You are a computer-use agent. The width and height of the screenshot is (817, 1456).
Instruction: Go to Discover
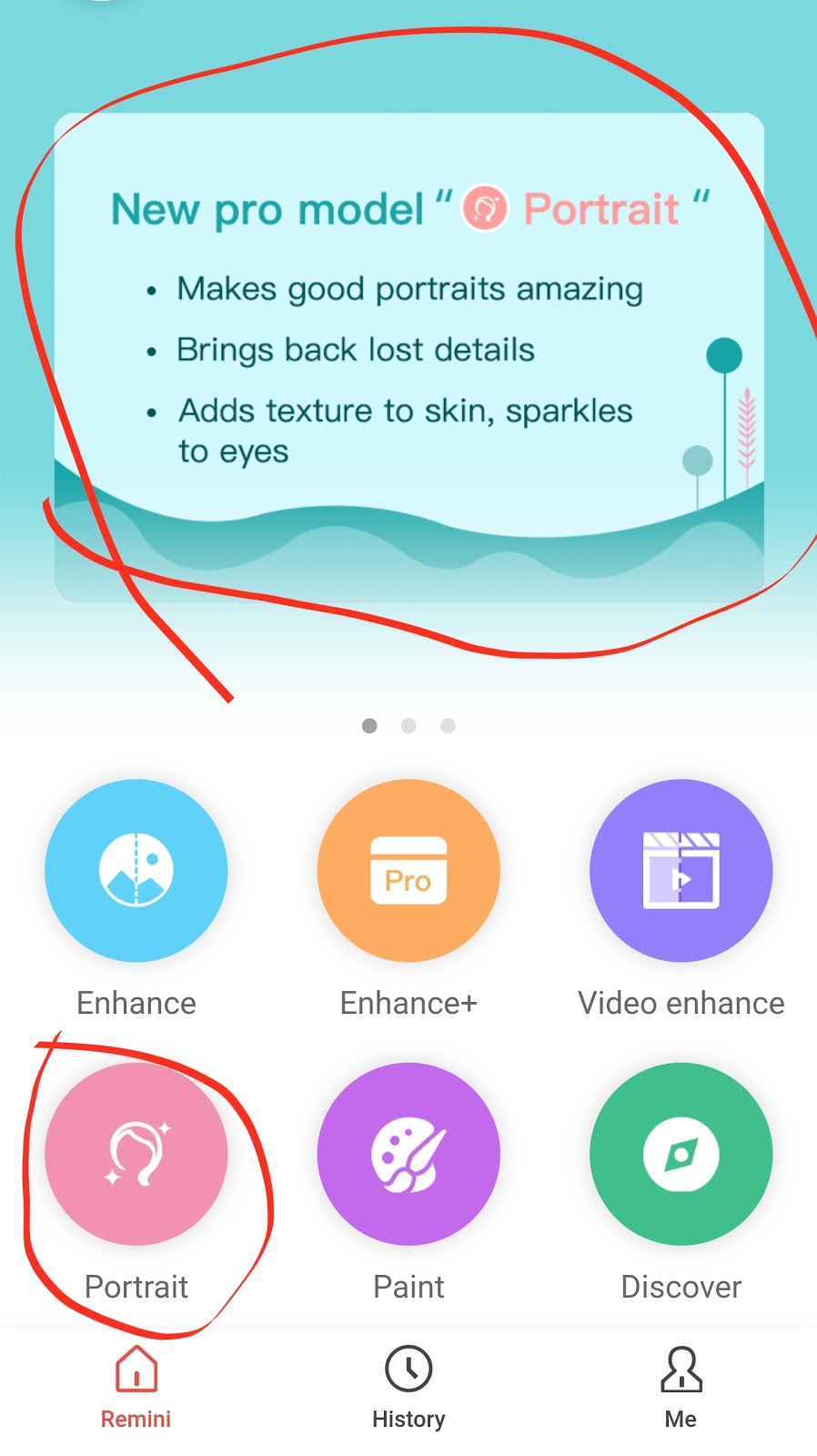681,1154
